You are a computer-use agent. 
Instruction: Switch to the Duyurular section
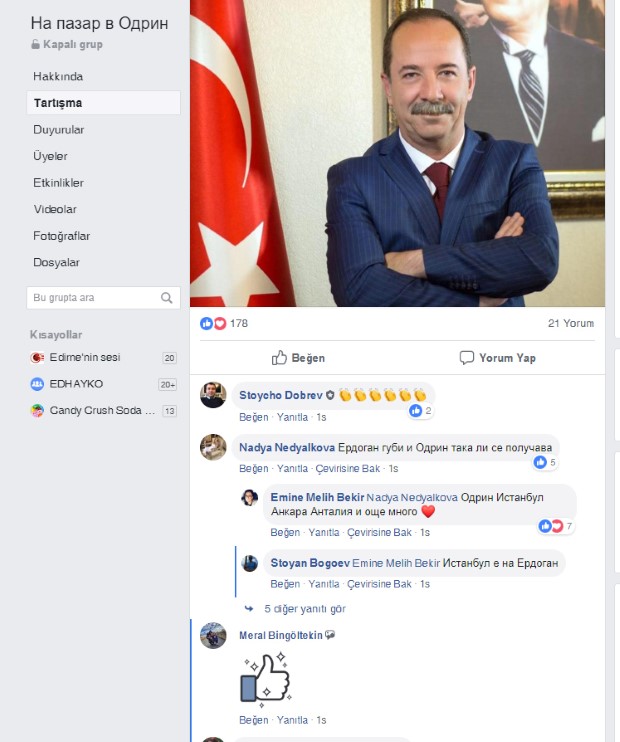pyautogui.click(x=58, y=130)
